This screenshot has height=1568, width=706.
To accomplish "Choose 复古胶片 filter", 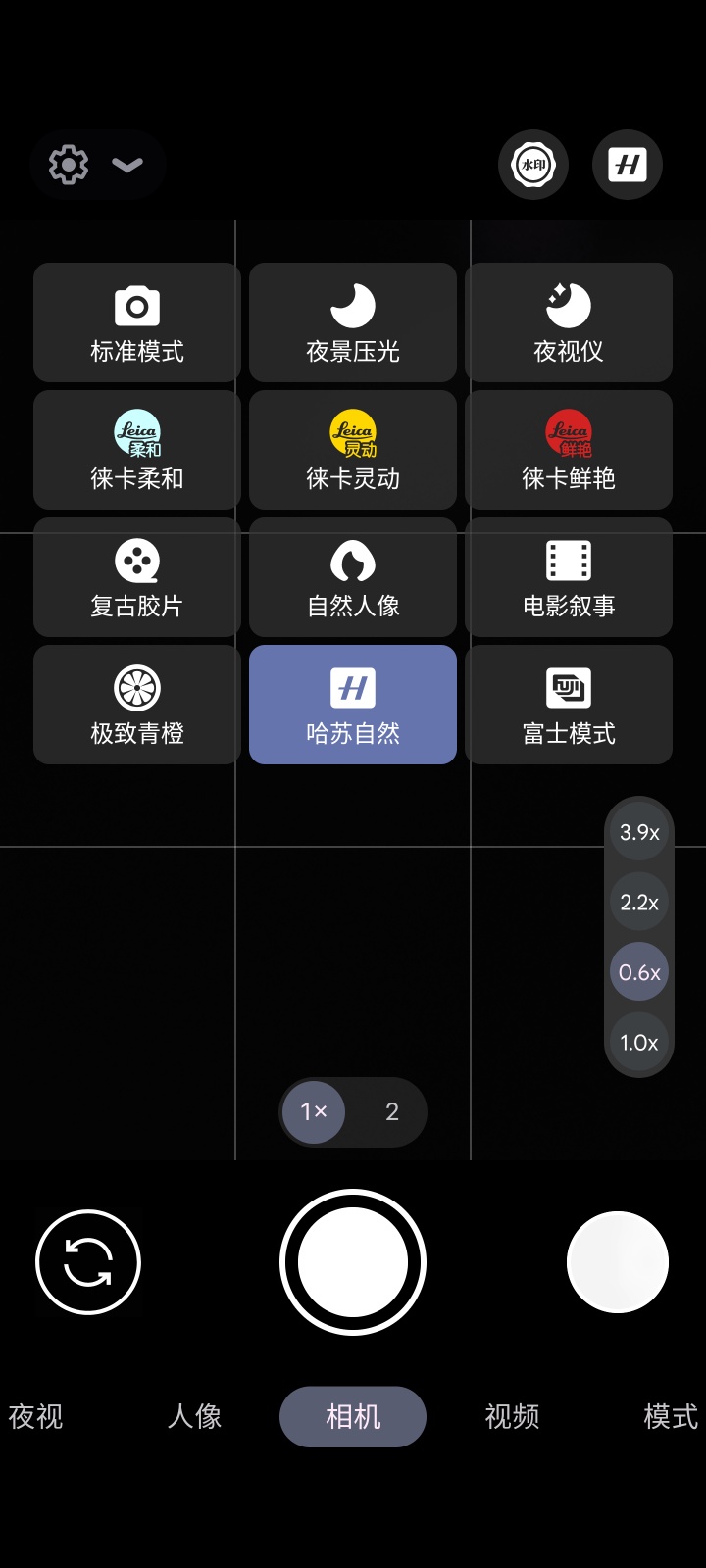I will tap(137, 577).
